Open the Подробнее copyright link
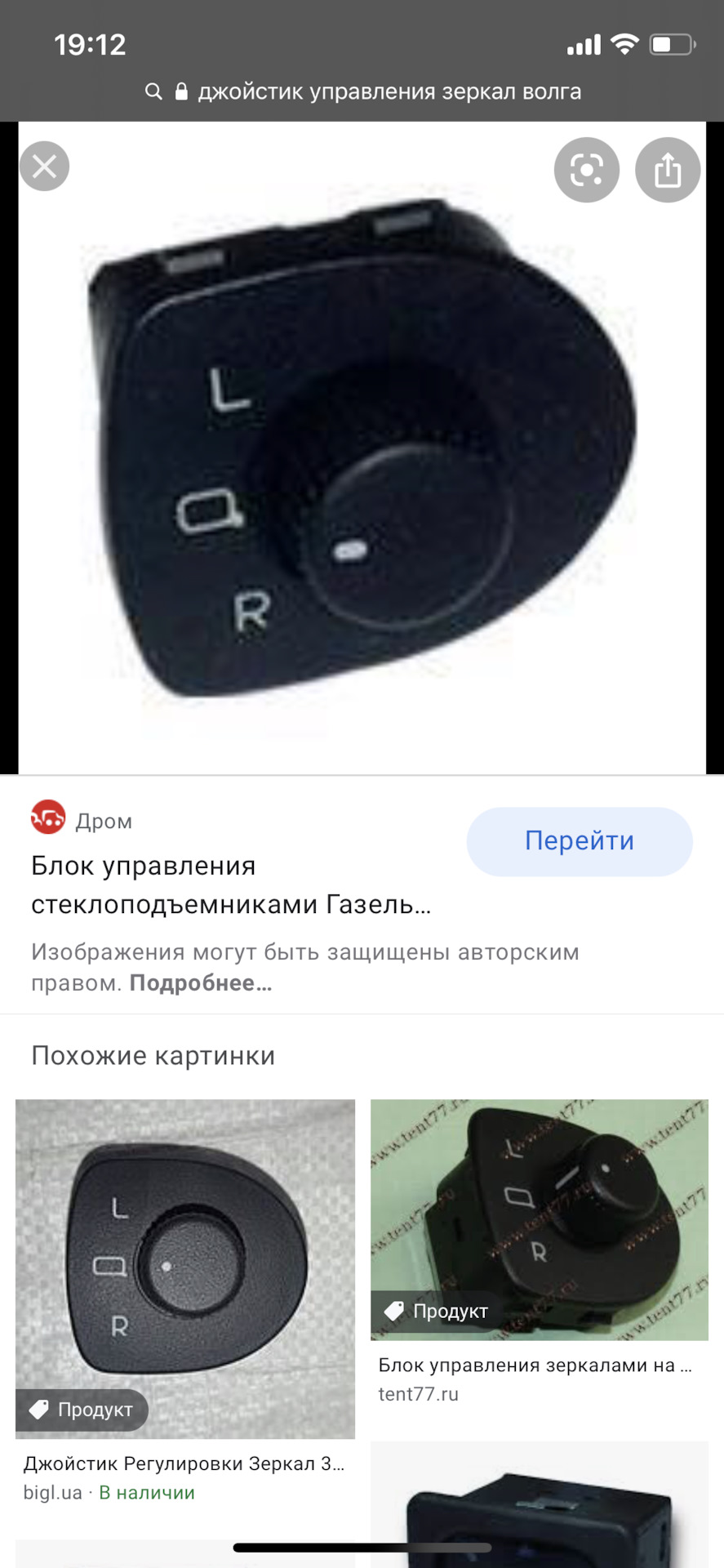The image size is (724, 1568). tap(201, 983)
